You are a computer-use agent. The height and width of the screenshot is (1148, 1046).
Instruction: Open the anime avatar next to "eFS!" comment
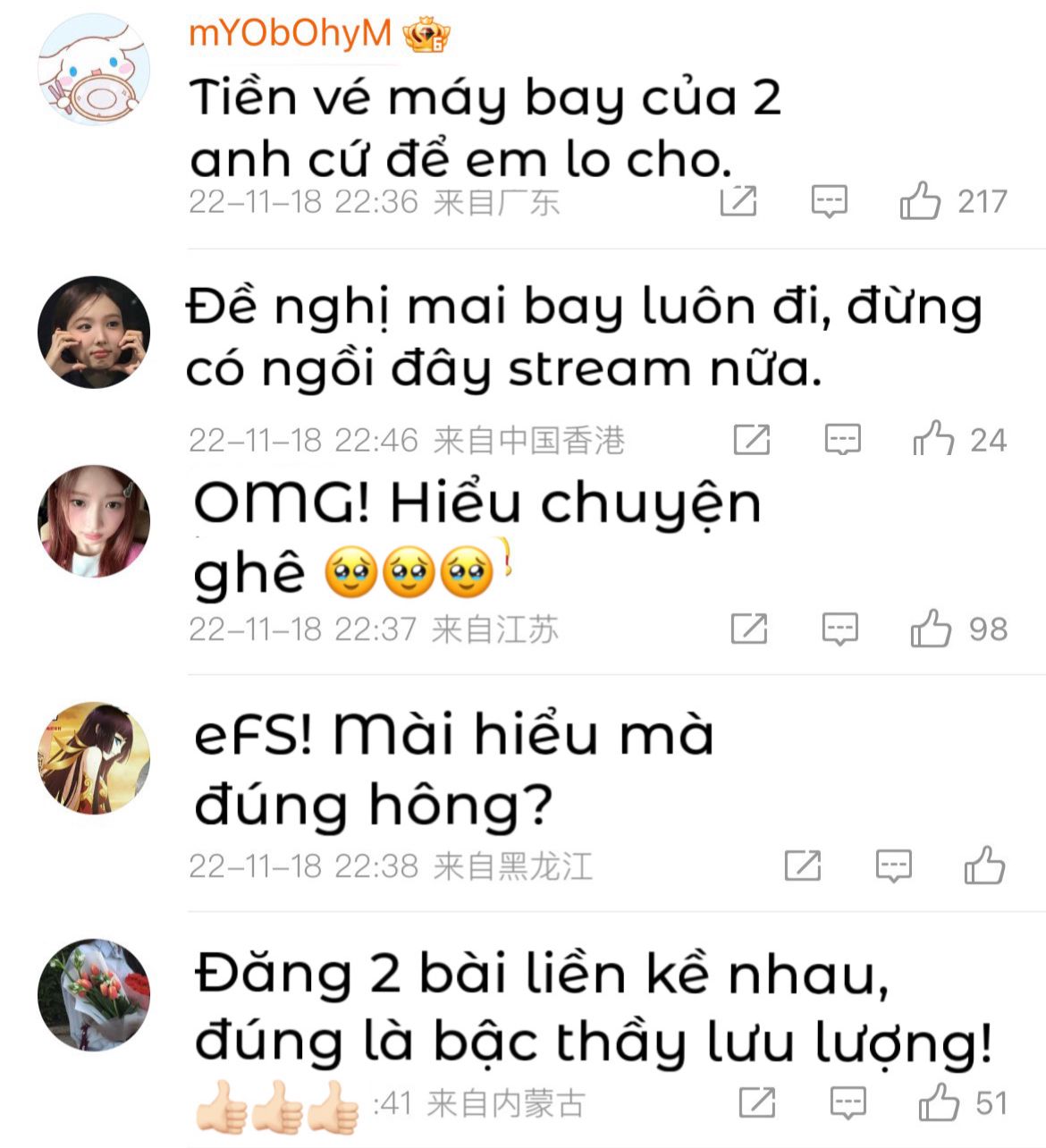pyautogui.click(x=94, y=758)
